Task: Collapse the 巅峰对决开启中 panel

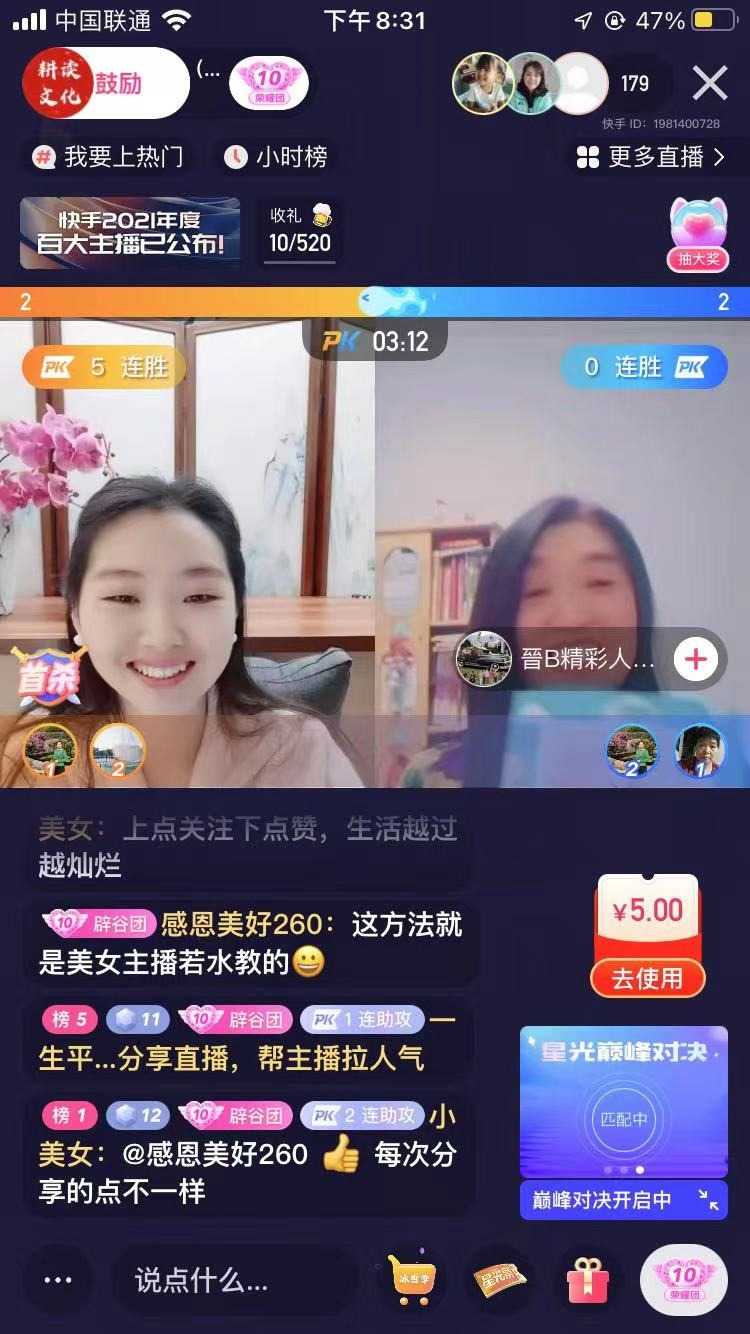Action: [x=708, y=1200]
